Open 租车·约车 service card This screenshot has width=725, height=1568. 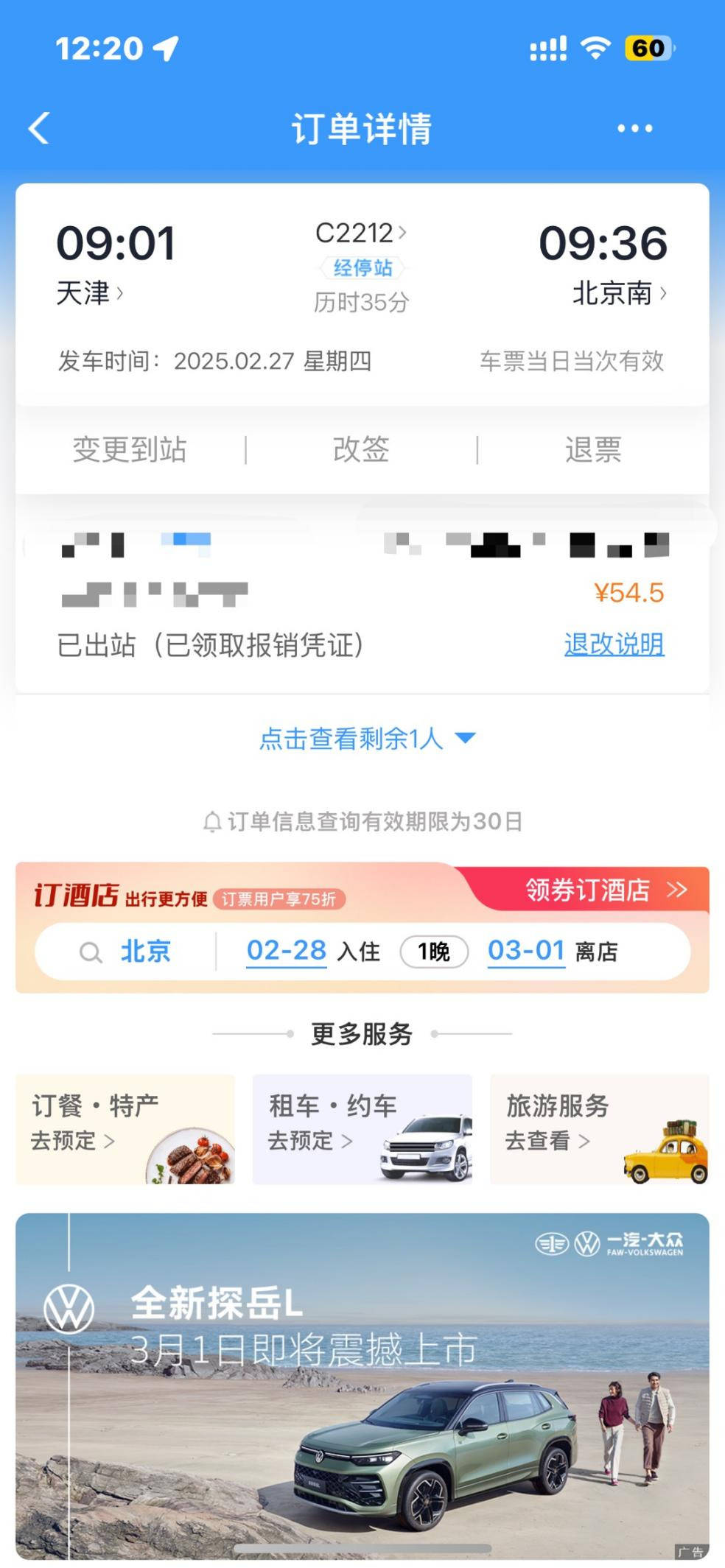coord(362,1128)
